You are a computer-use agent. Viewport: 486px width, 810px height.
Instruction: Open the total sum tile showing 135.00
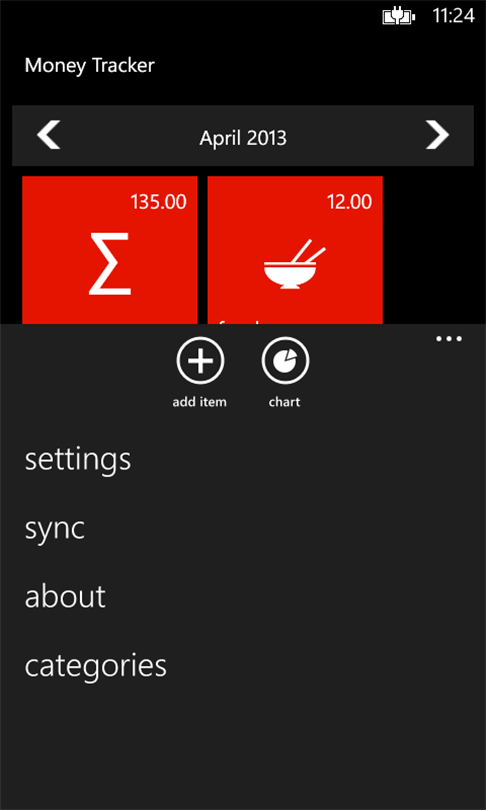(109, 250)
